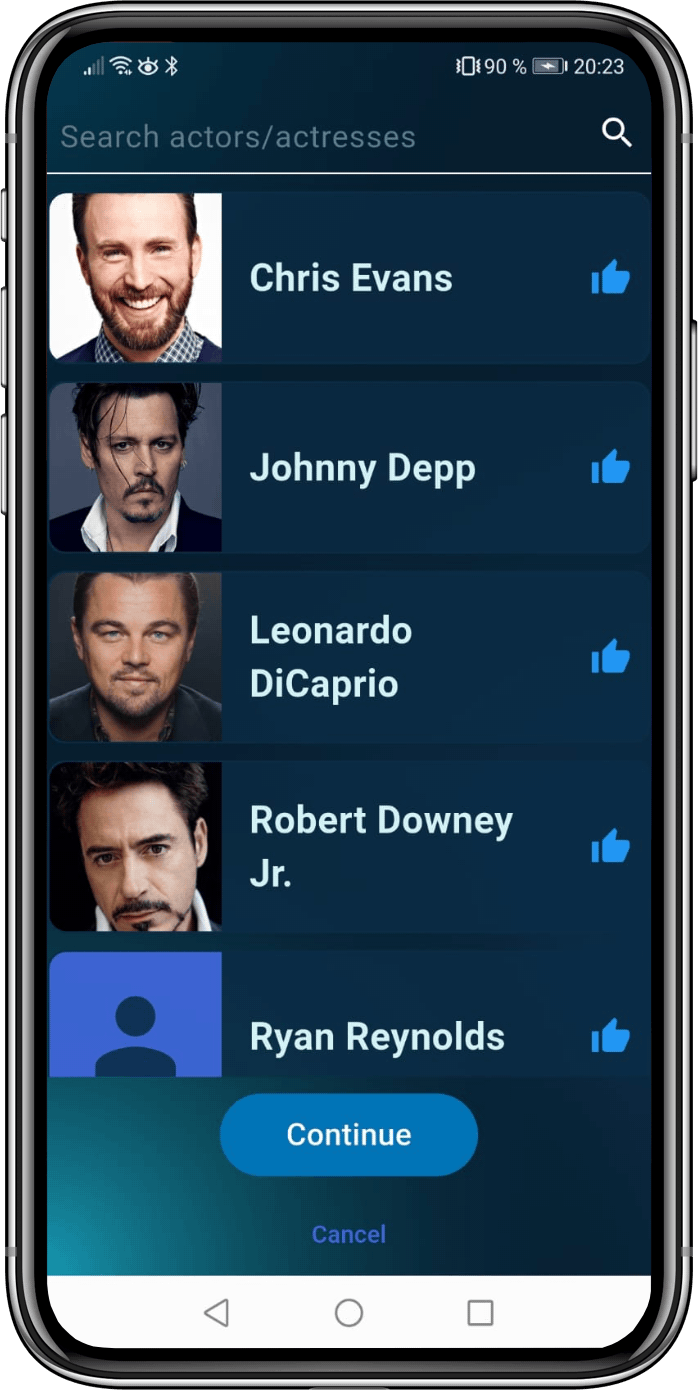Open recent apps from navigation bar
This screenshot has height=1390, width=698.
[480, 1312]
